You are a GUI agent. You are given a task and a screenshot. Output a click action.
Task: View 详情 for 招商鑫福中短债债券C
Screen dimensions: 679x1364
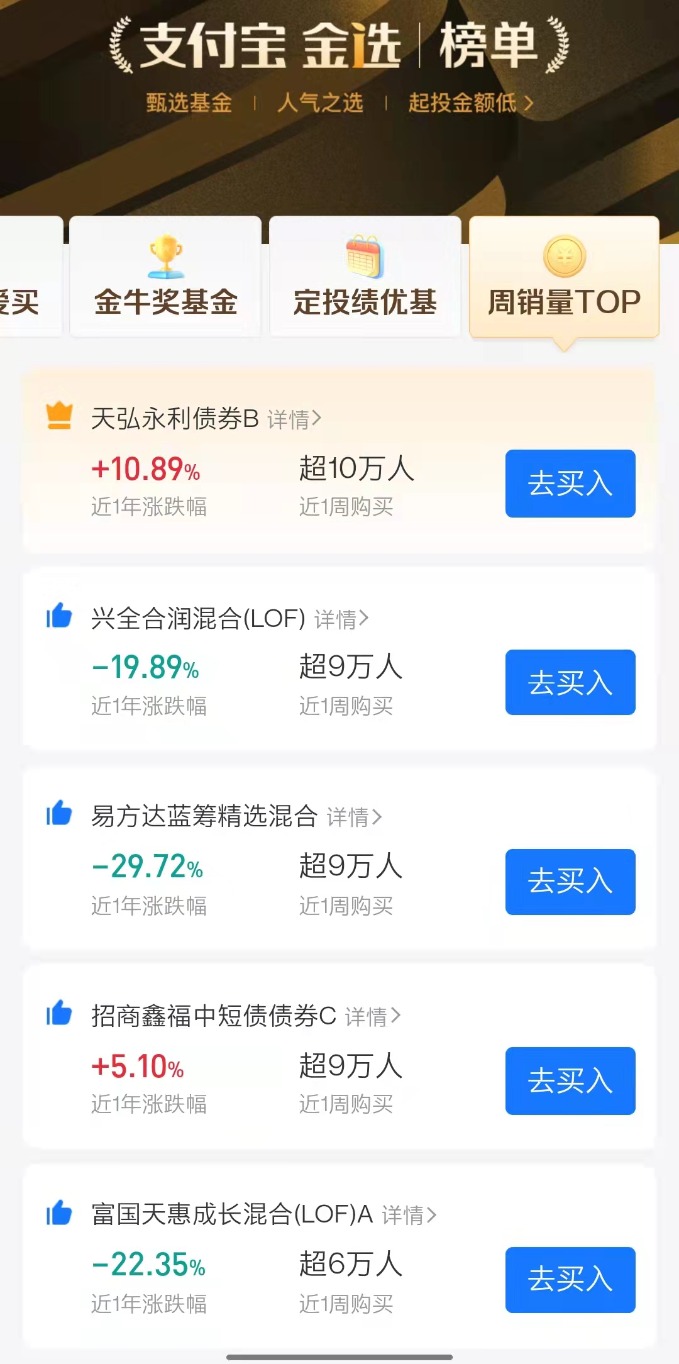pos(373,1016)
